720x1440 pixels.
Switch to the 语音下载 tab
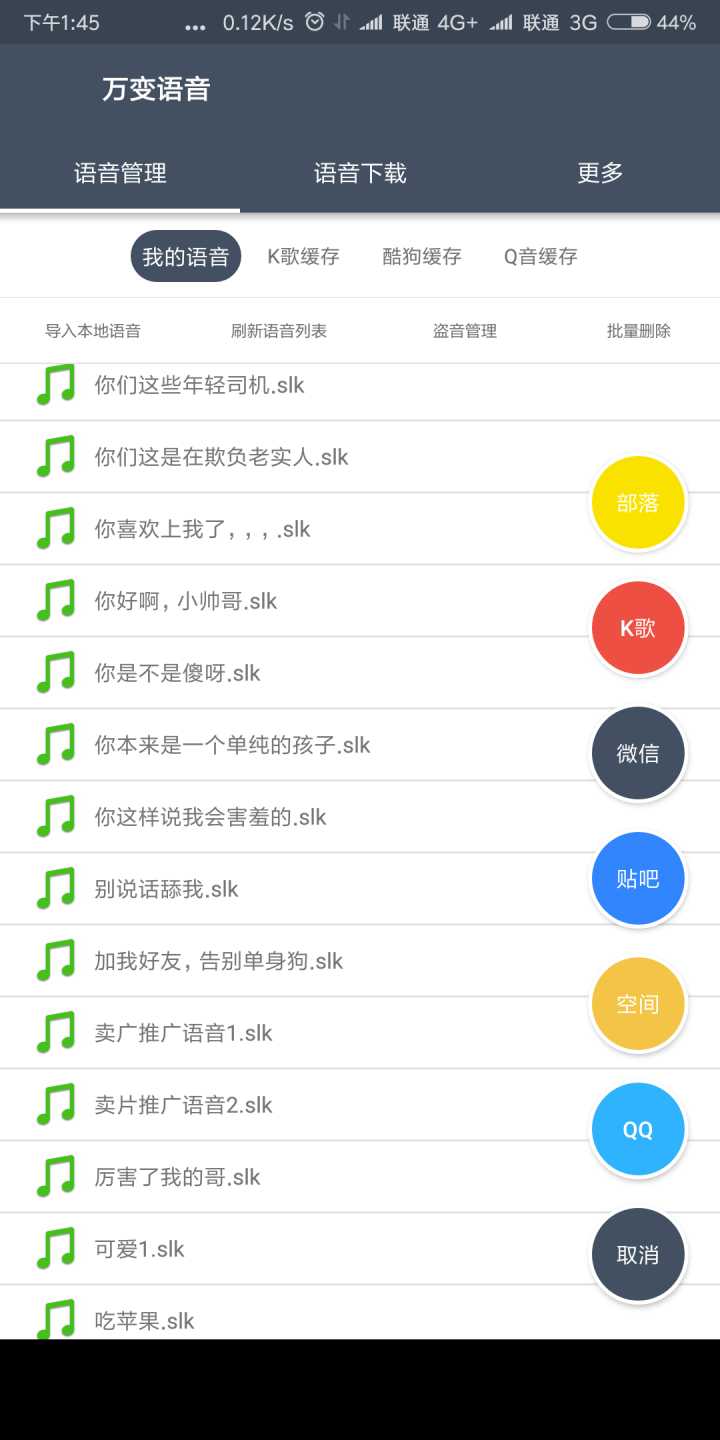point(360,173)
